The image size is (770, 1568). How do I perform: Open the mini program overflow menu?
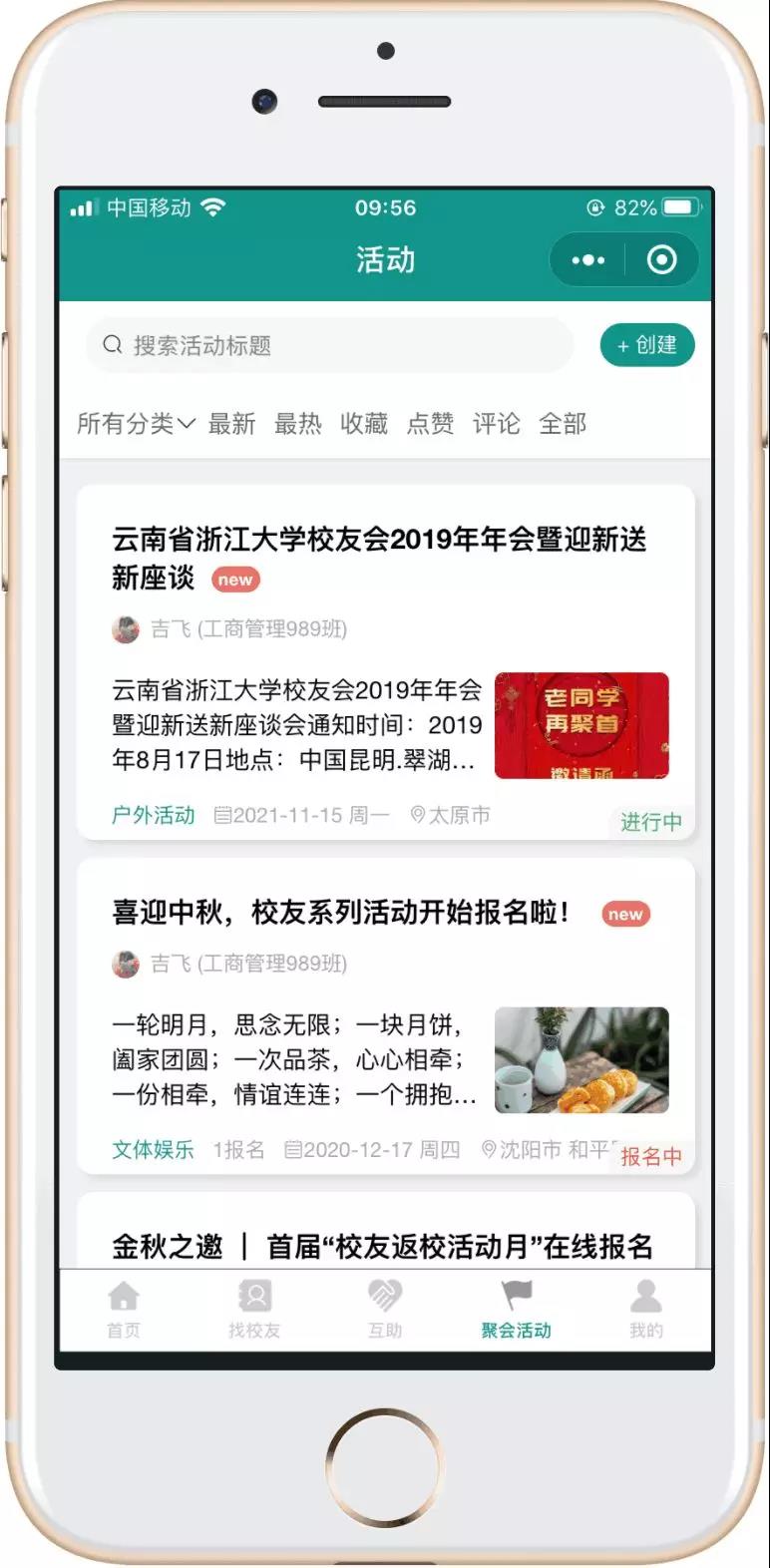point(588,260)
